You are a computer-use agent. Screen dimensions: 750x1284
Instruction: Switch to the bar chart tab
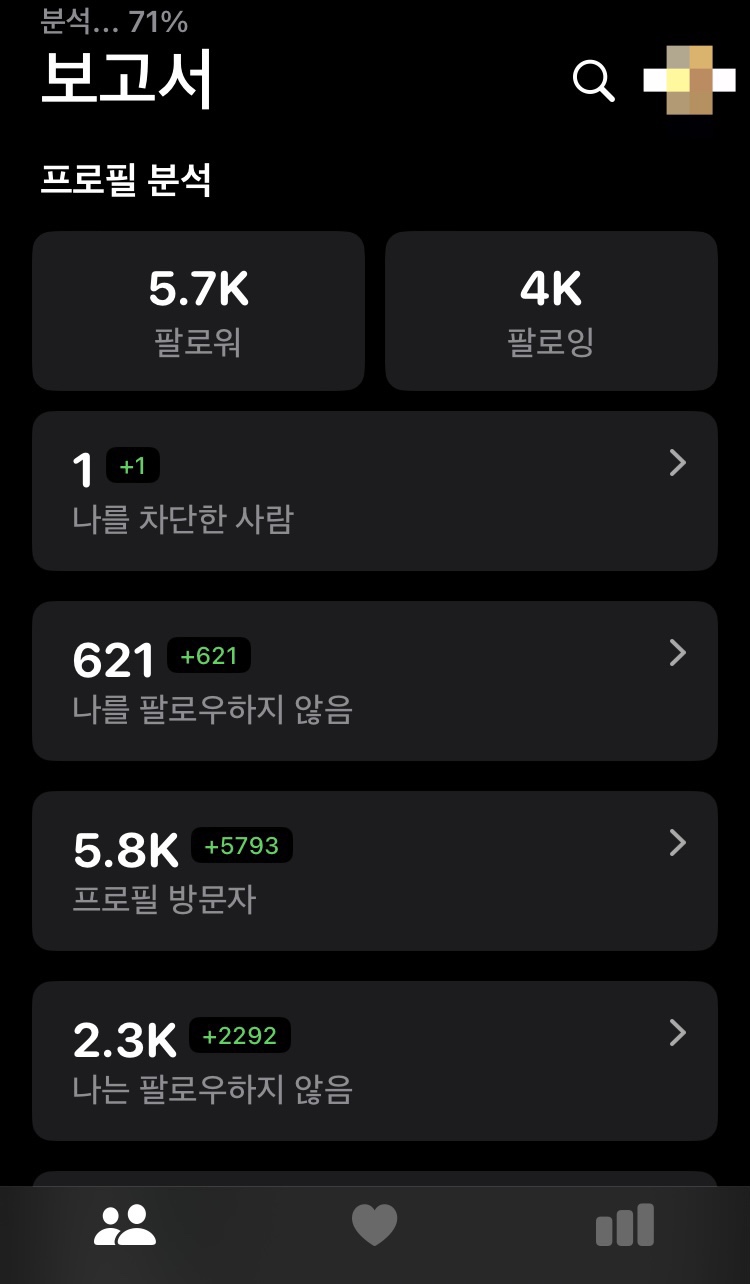coord(625,1225)
